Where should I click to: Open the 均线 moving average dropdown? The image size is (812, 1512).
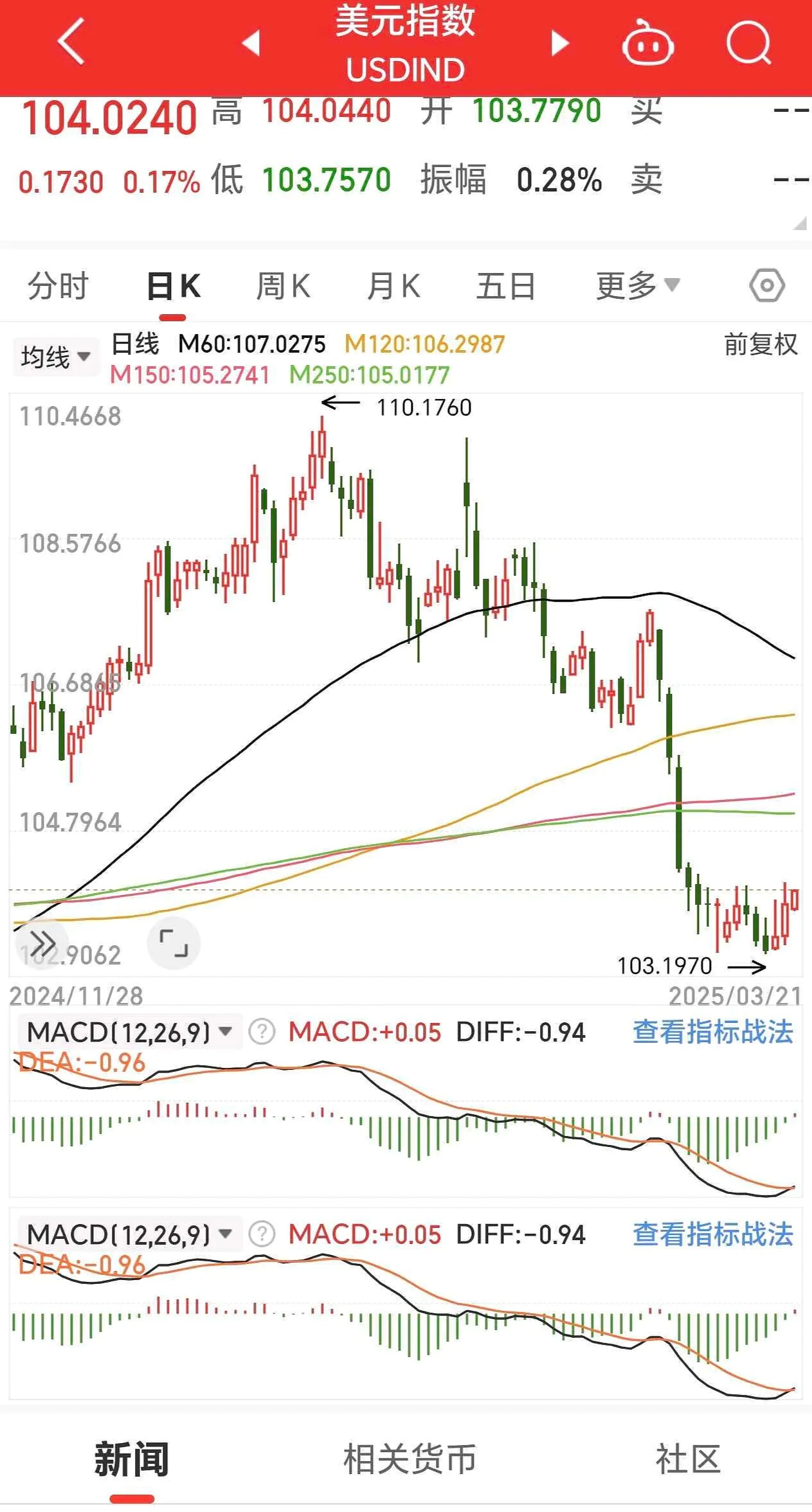[x=55, y=357]
